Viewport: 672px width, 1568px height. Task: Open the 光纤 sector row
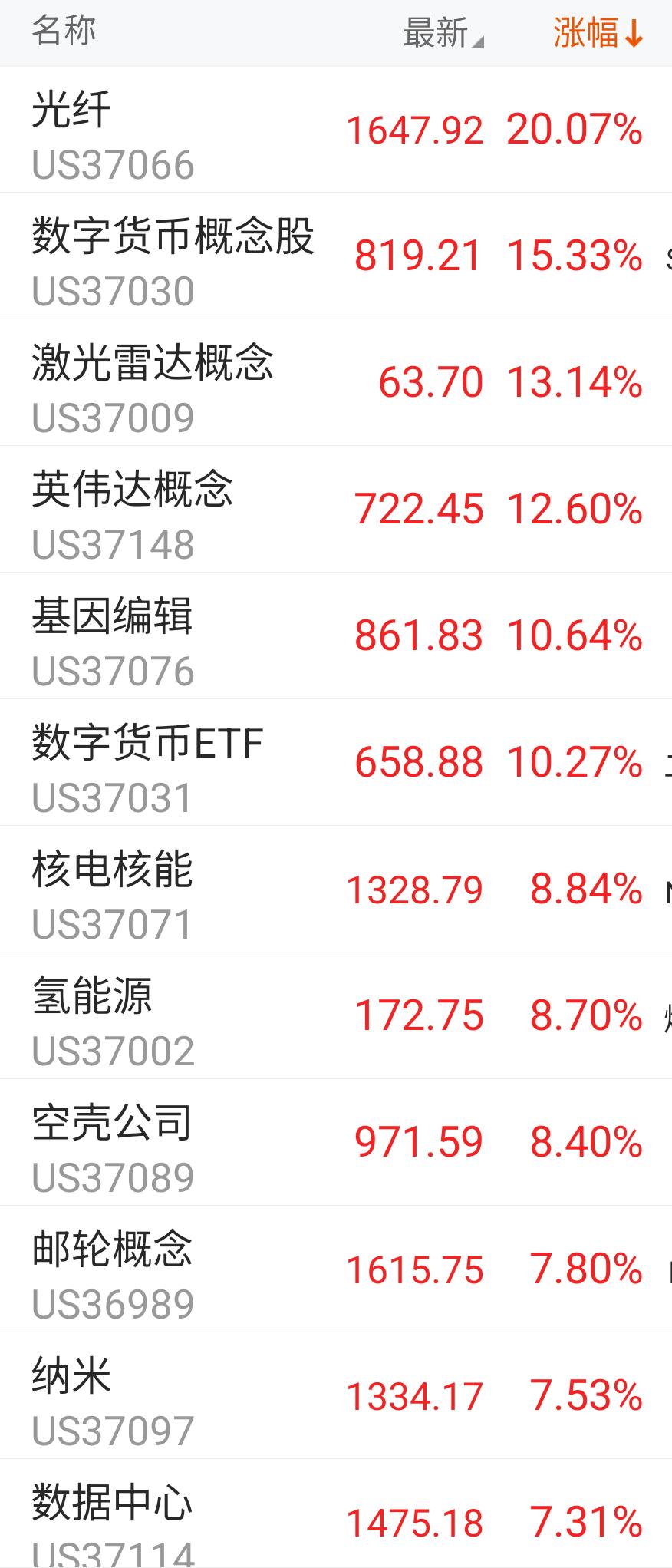[336, 129]
